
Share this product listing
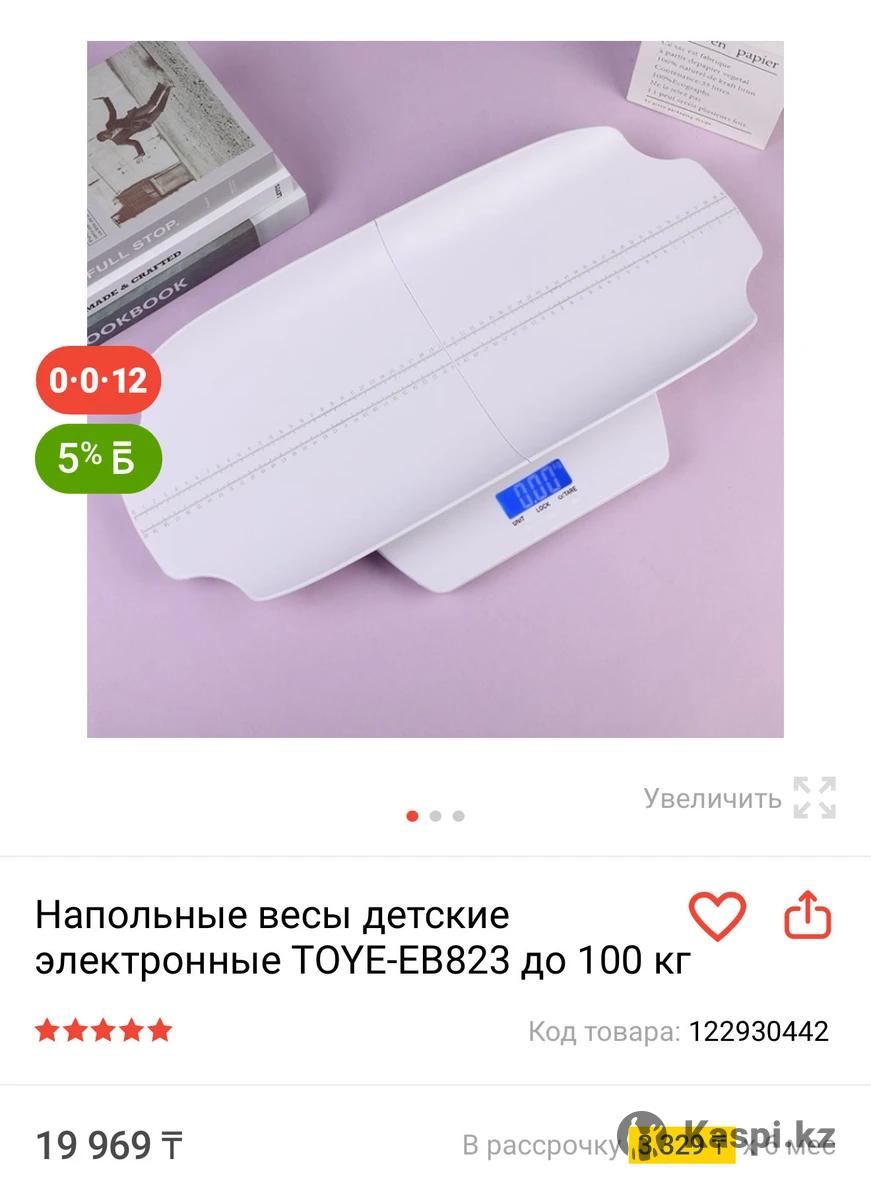coord(807,915)
